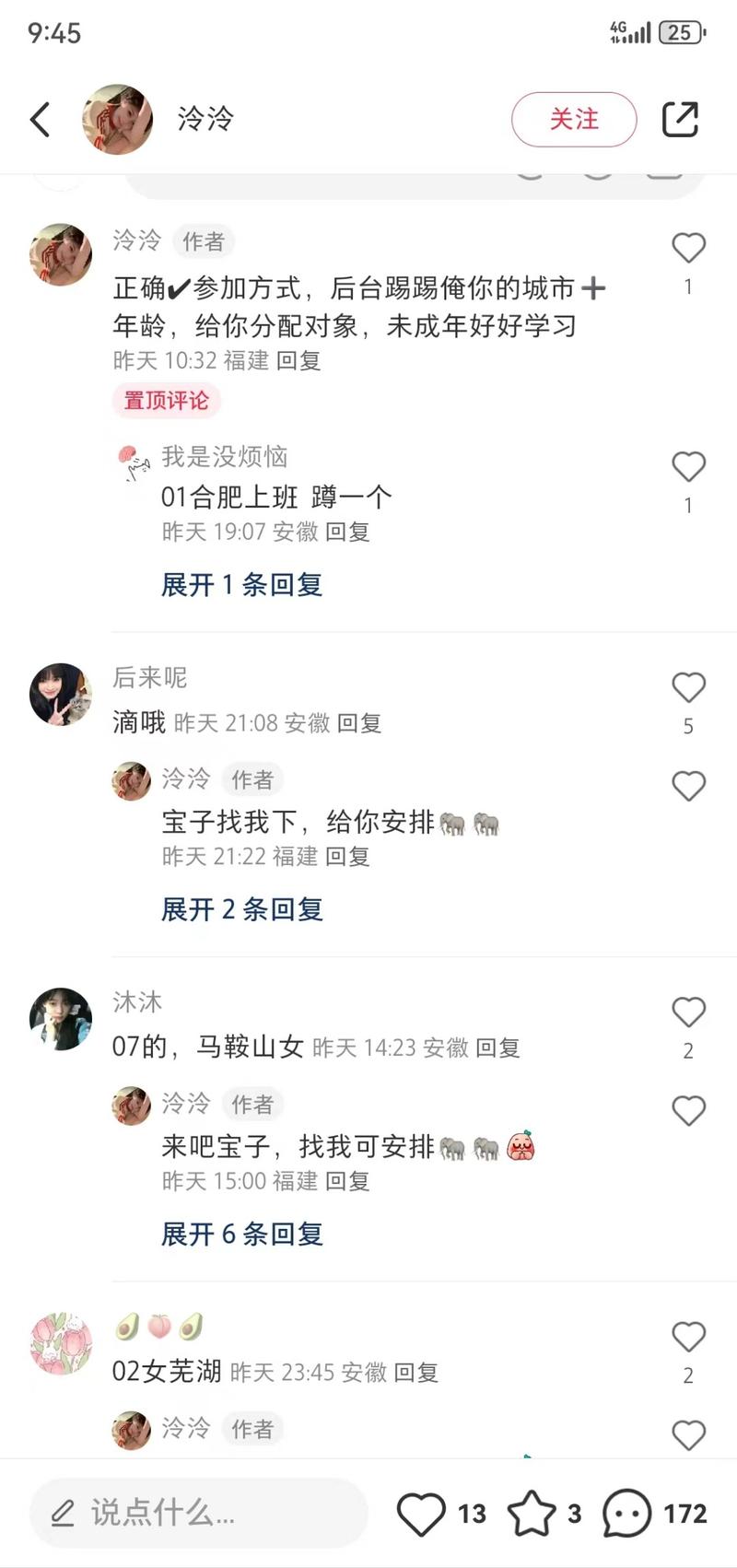This screenshot has width=737, height=1568.
Task: Like the pinned comment by 泠泠
Action: (x=688, y=249)
